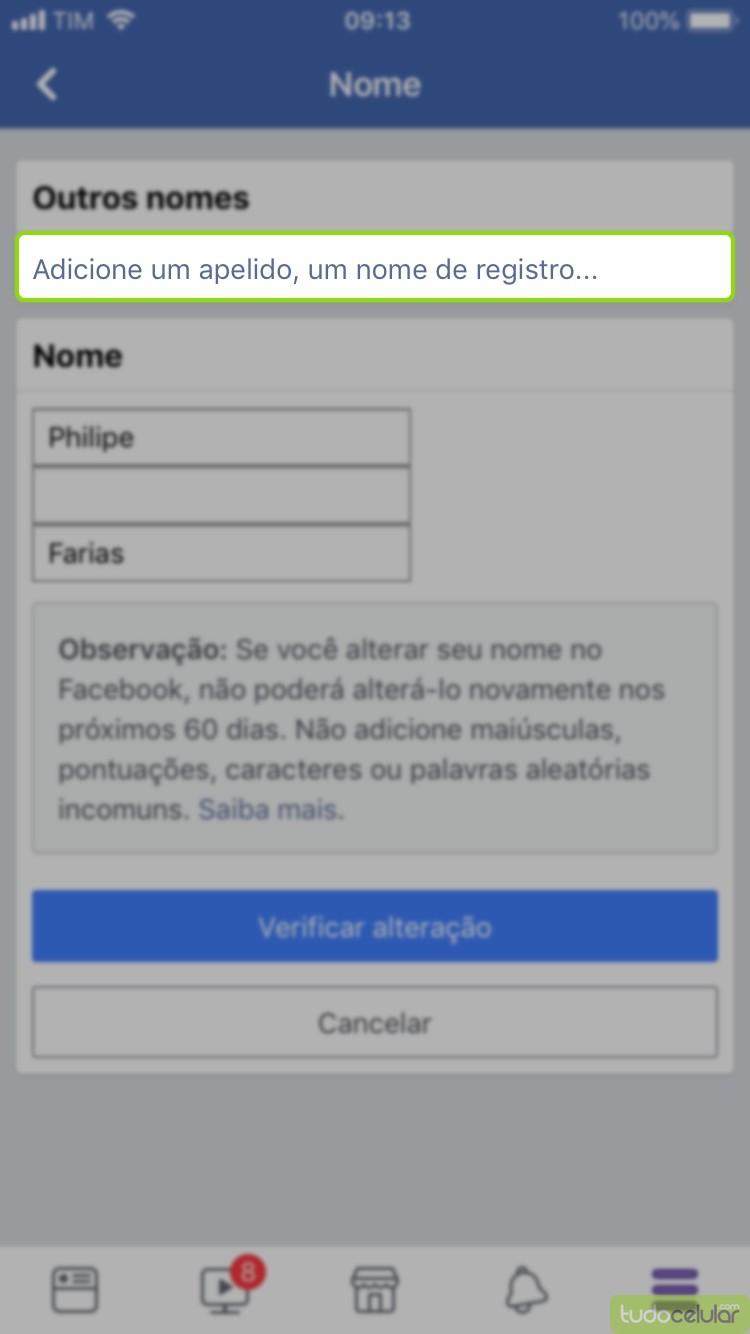
Task: Switch to the News Feed tab
Action: point(75,1289)
